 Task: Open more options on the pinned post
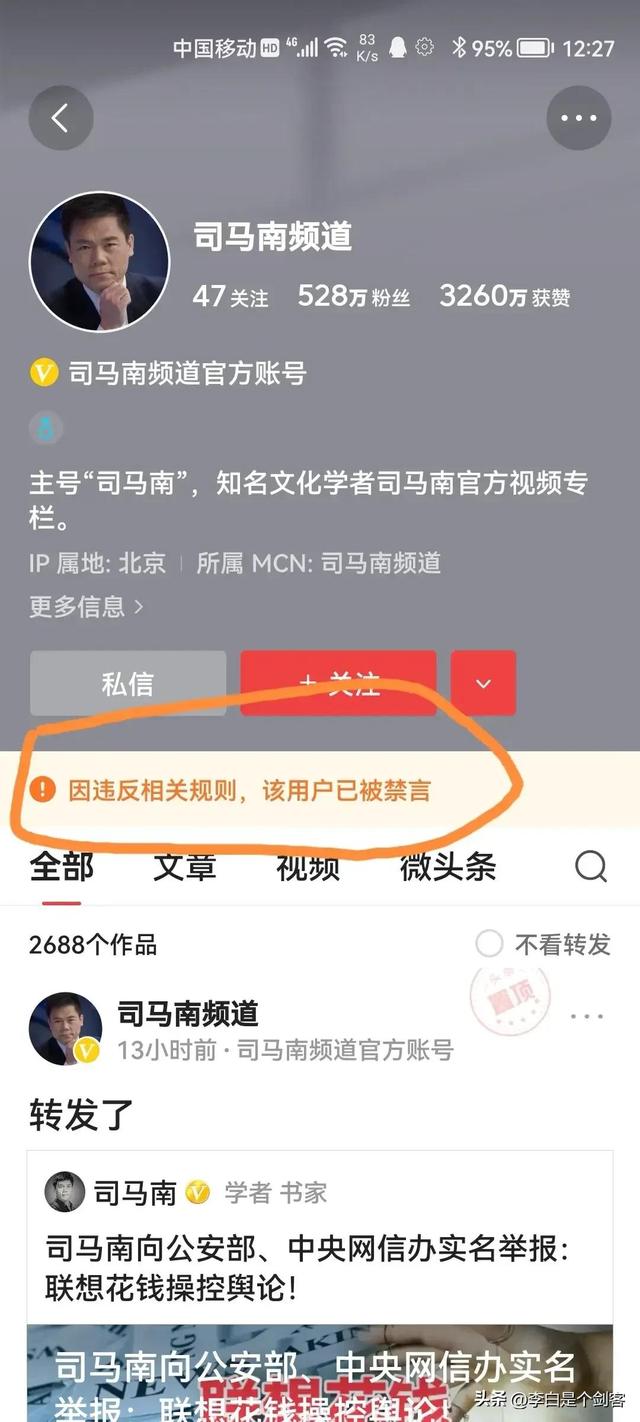click(587, 1017)
